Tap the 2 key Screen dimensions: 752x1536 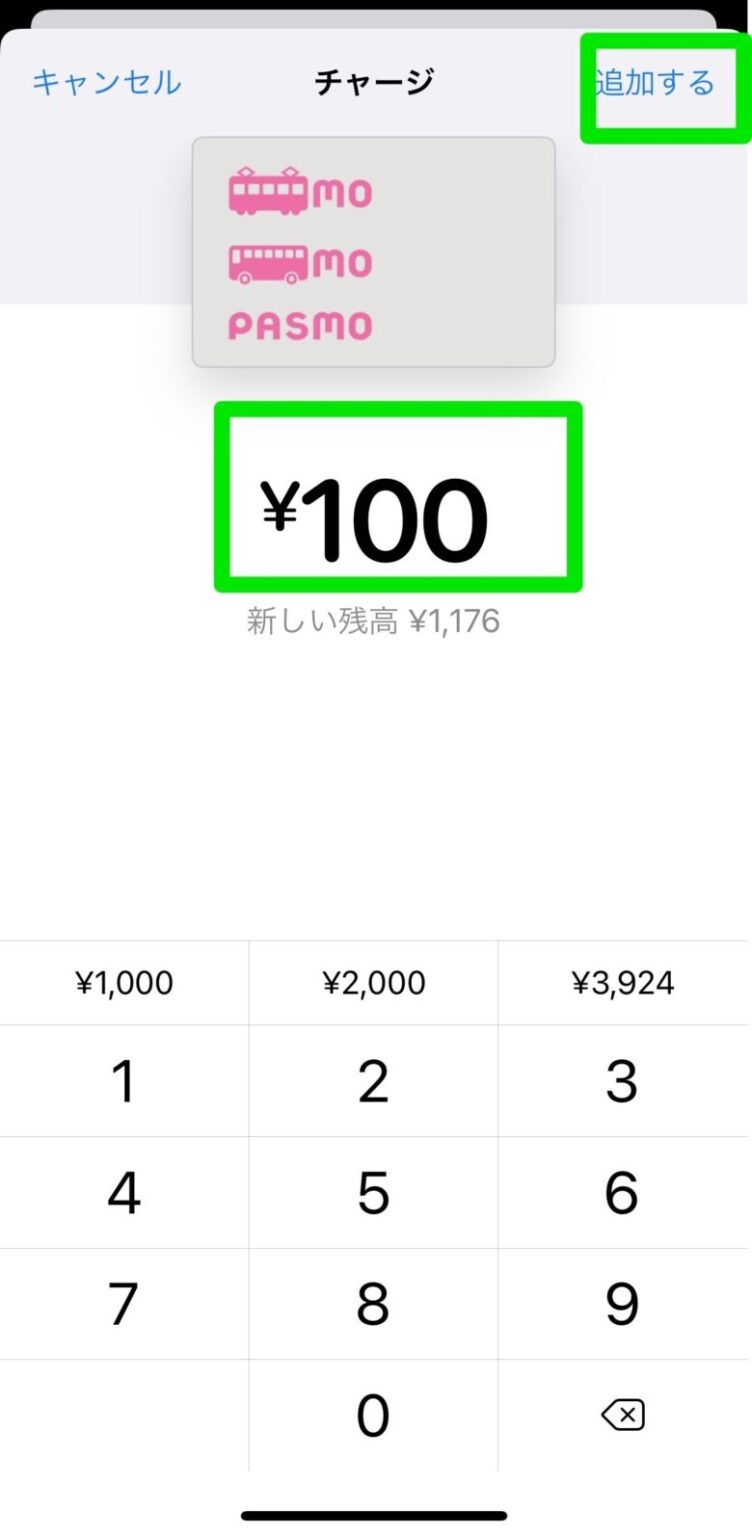click(373, 1081)
